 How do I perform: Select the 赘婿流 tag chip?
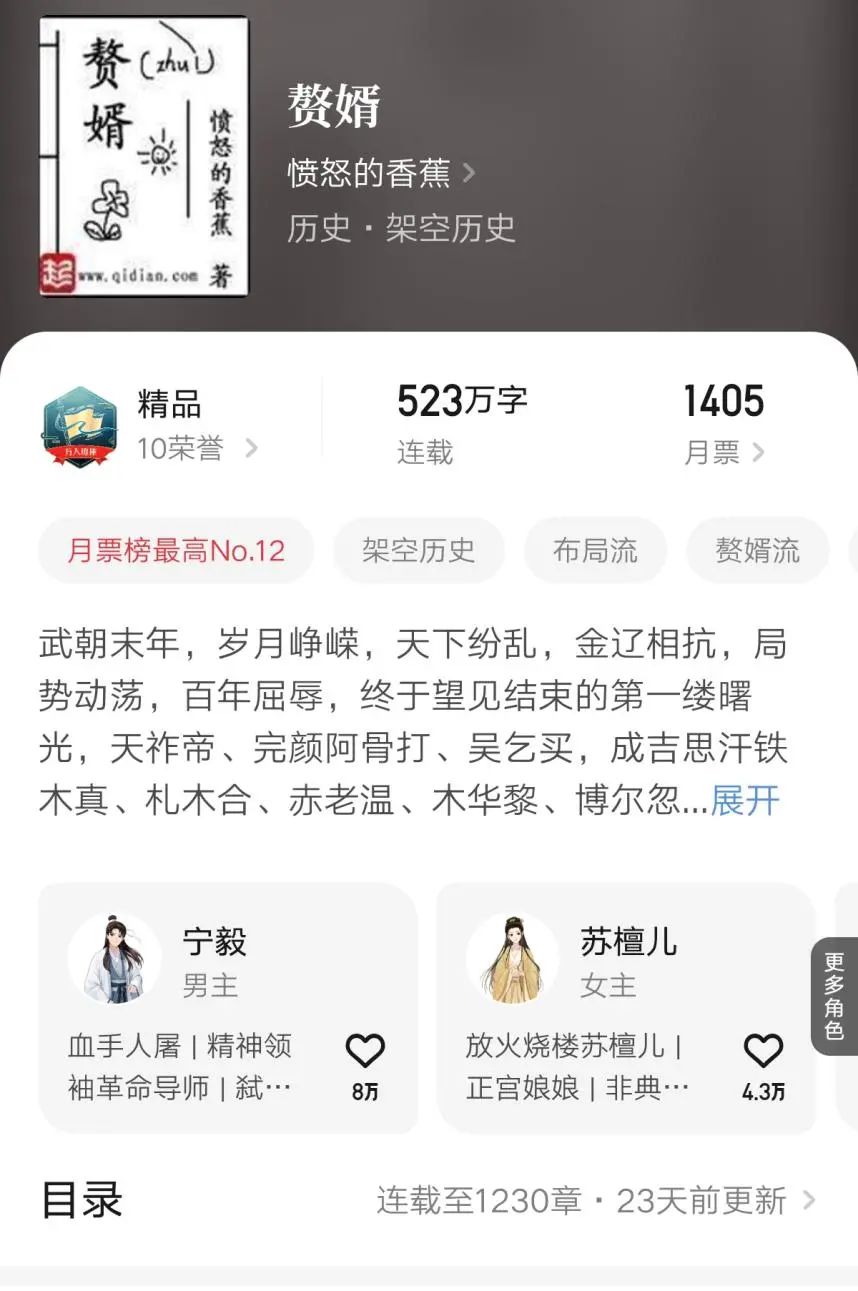pyautogui.click(x=757, y=550)
